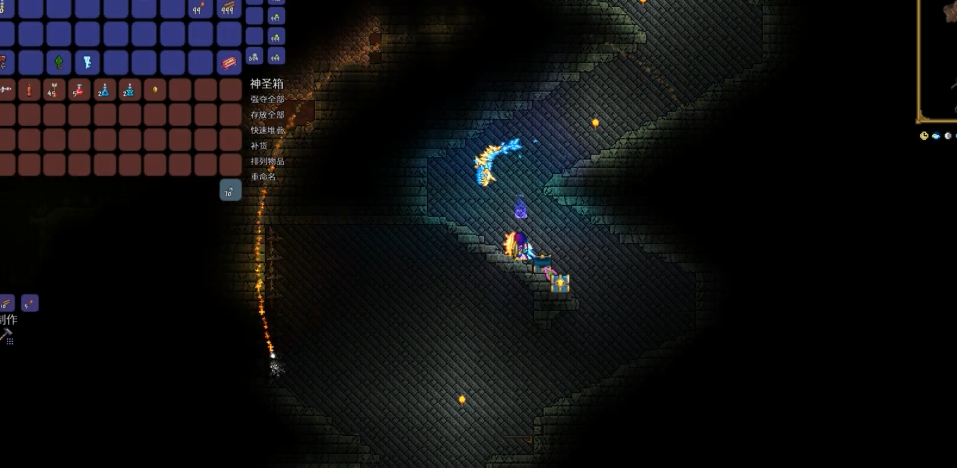Image resolution: width=957 pixels, height=468 pixels.
Task: Select the green leaf item in inventory
Action: pyautogui.click(x=57, y=62)
